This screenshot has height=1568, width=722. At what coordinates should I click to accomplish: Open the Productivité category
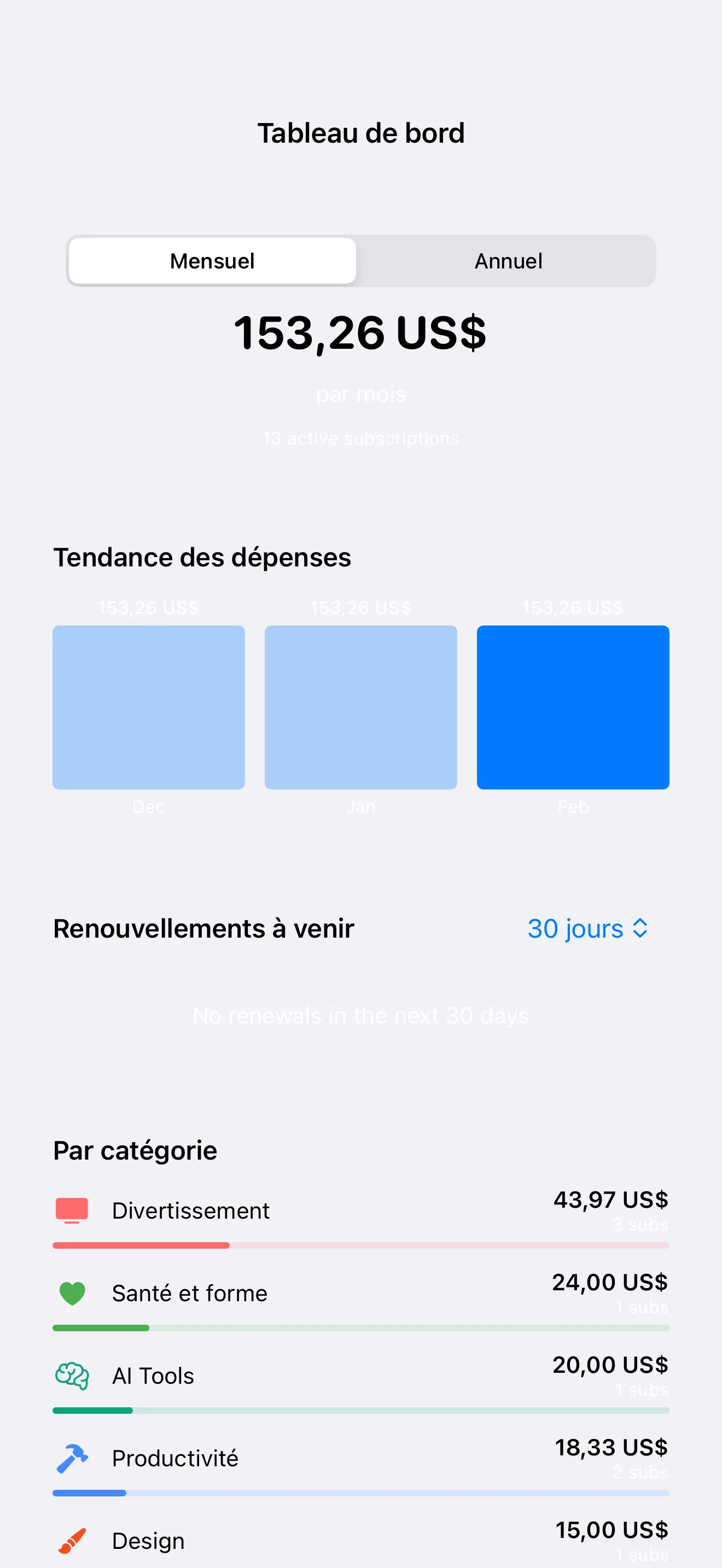(x=360, y=1459)
